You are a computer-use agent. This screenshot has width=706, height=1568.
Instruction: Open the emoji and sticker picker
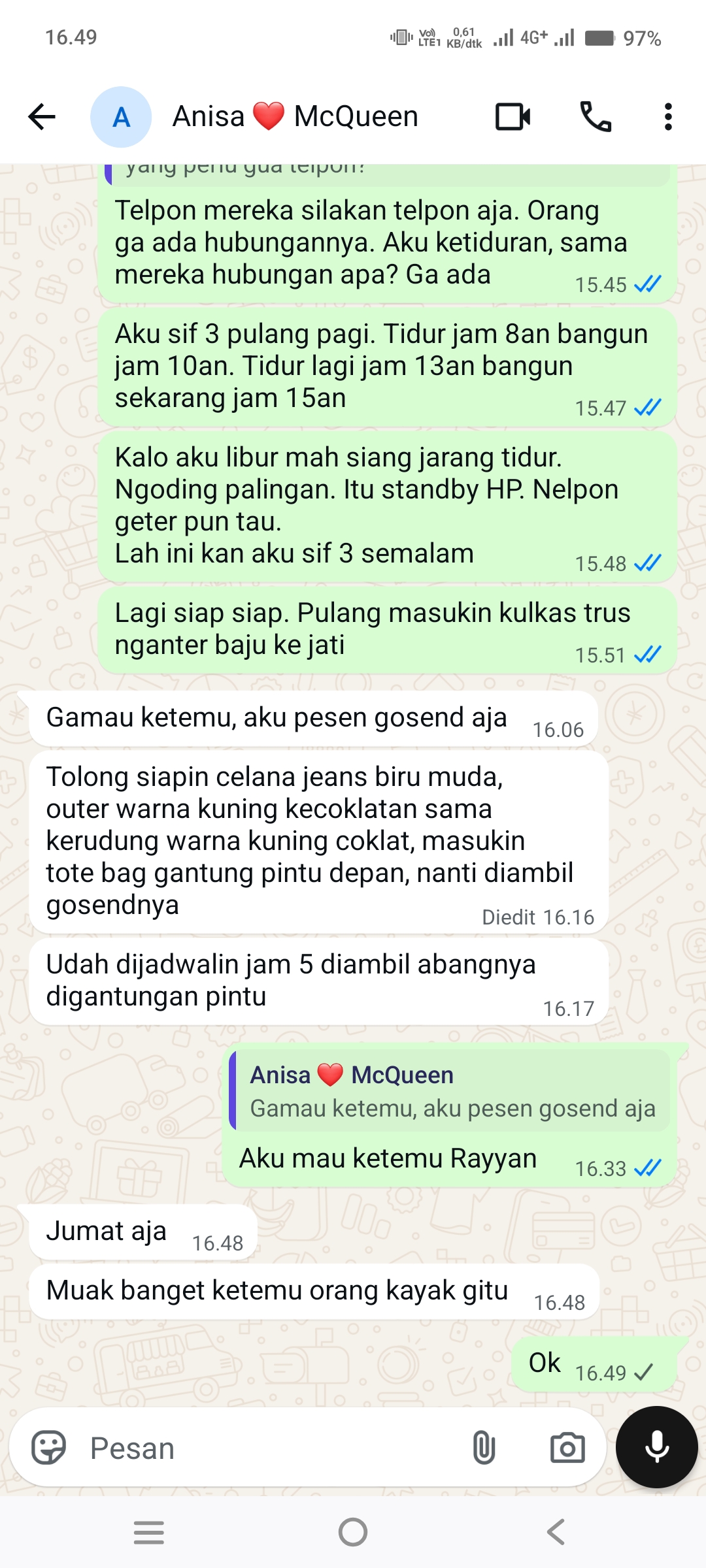49,1447
